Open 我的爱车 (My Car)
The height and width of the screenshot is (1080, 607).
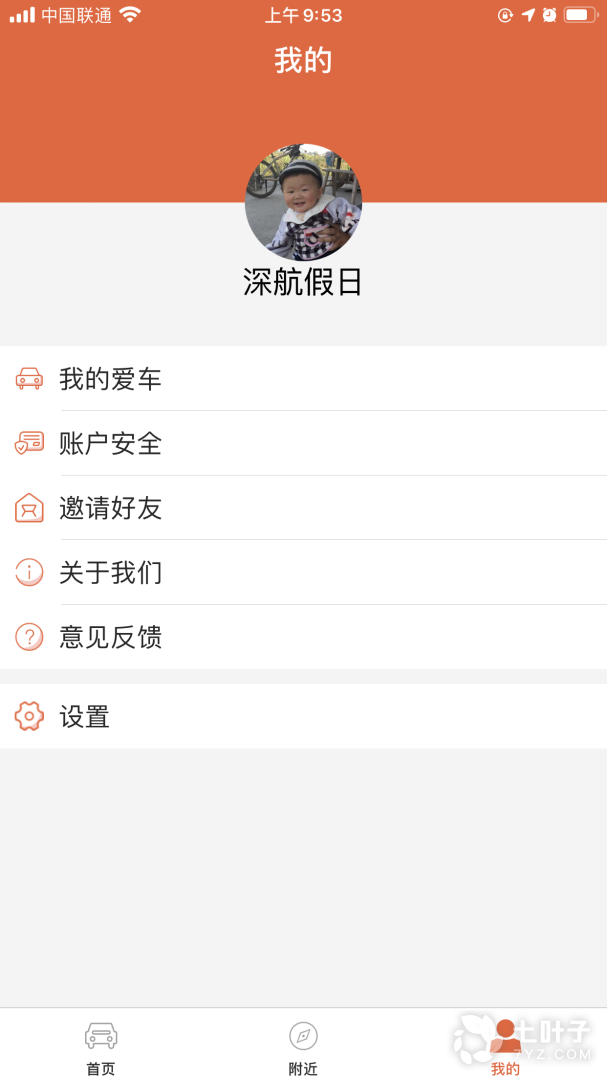point(110,379)
